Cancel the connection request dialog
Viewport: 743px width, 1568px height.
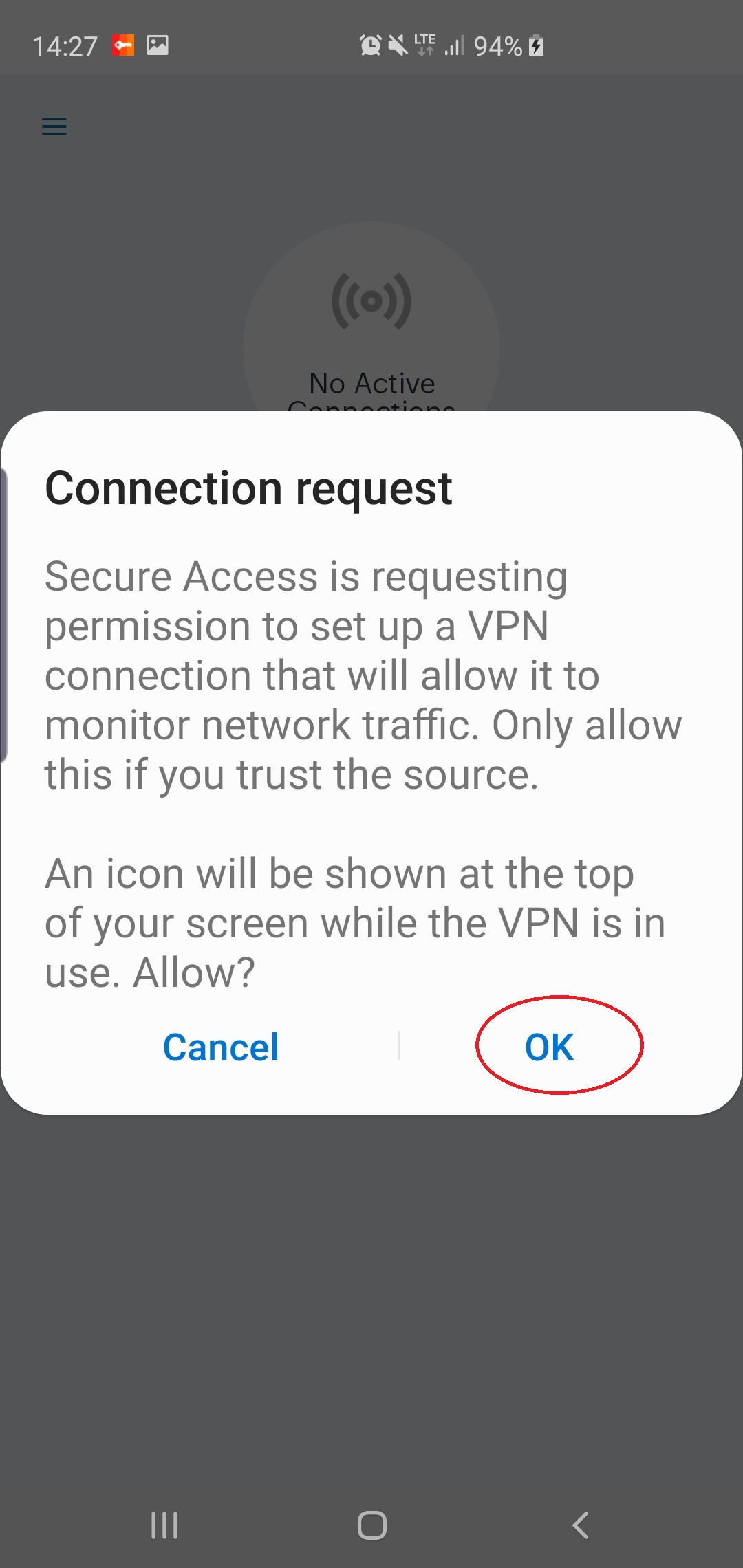click(x=220, y=1047)
